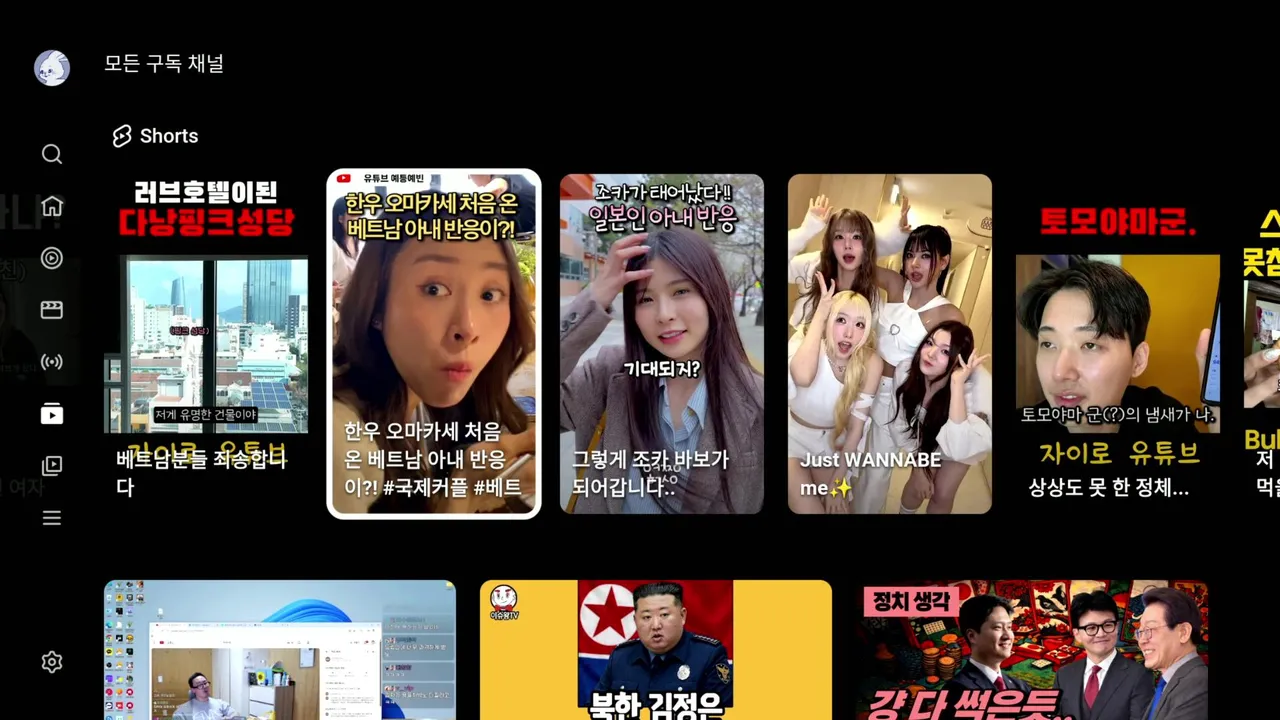Open the Live section in sidebar
1280x720 pixels.
pyautogui.click(x=52, y=362)
